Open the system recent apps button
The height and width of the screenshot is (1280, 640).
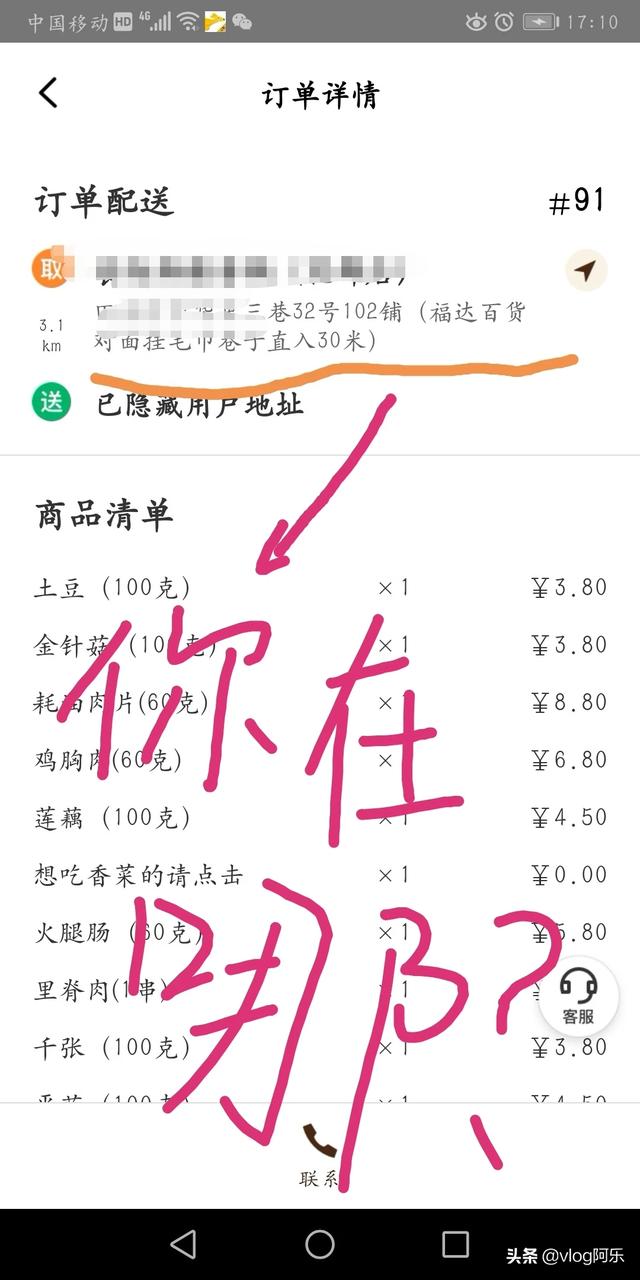[455, 1243]
